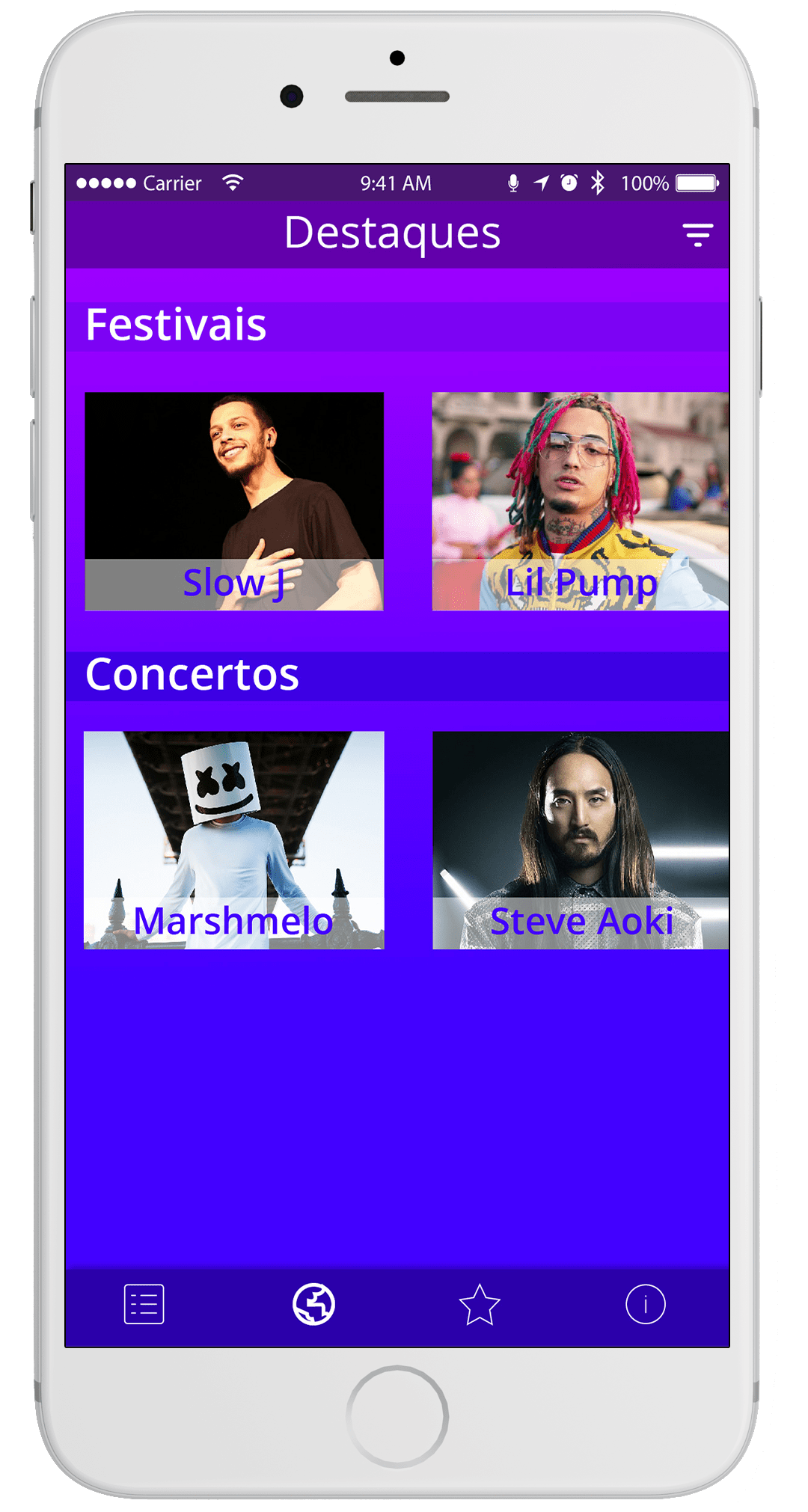The height and width of the screenshot is (1512, 808).
Task: Go to the favorites star tab
Action: (x=479, y=1305)
